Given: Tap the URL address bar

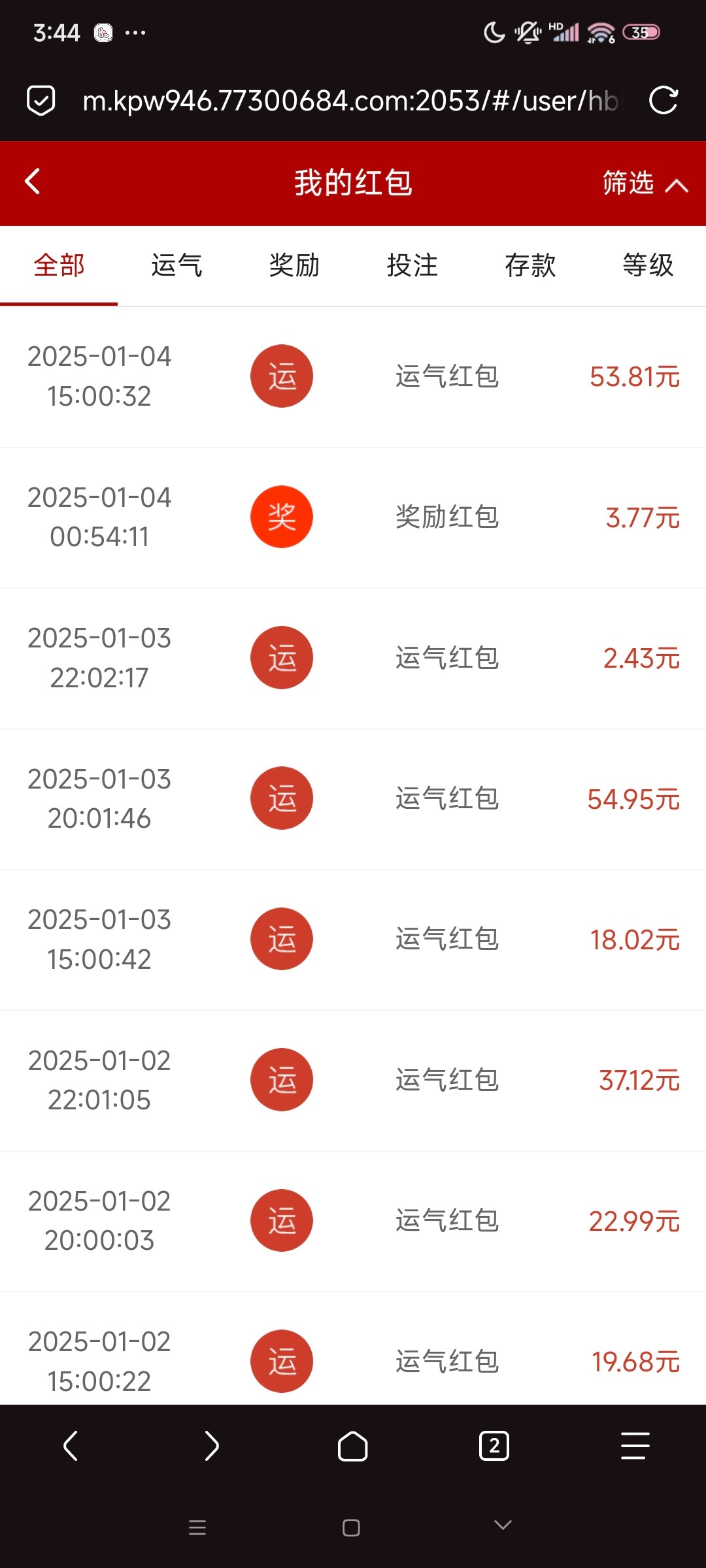Looking at the screenshot, I should [x=350, y=101].
